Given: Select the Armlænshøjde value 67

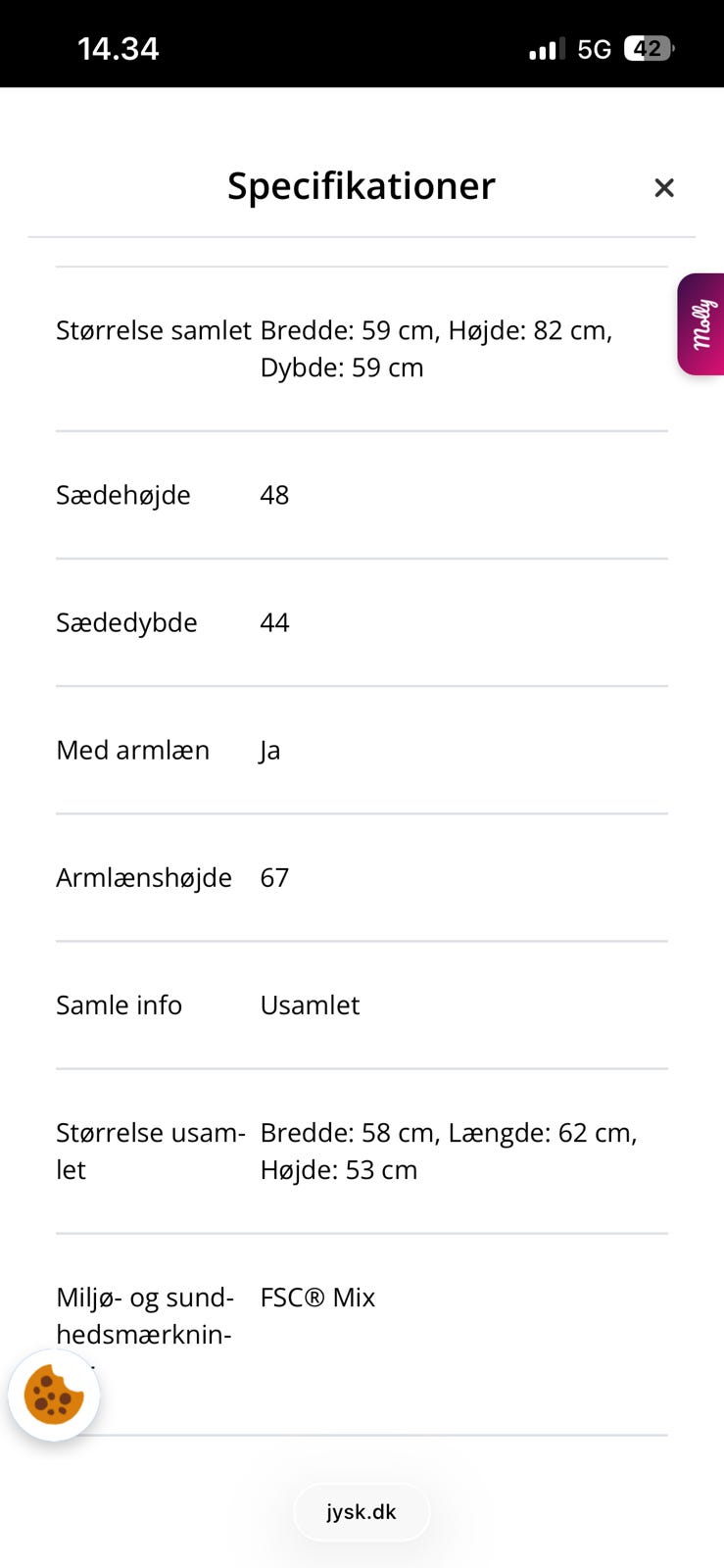Looking at the screenshot, I should (x=273, y=877).
